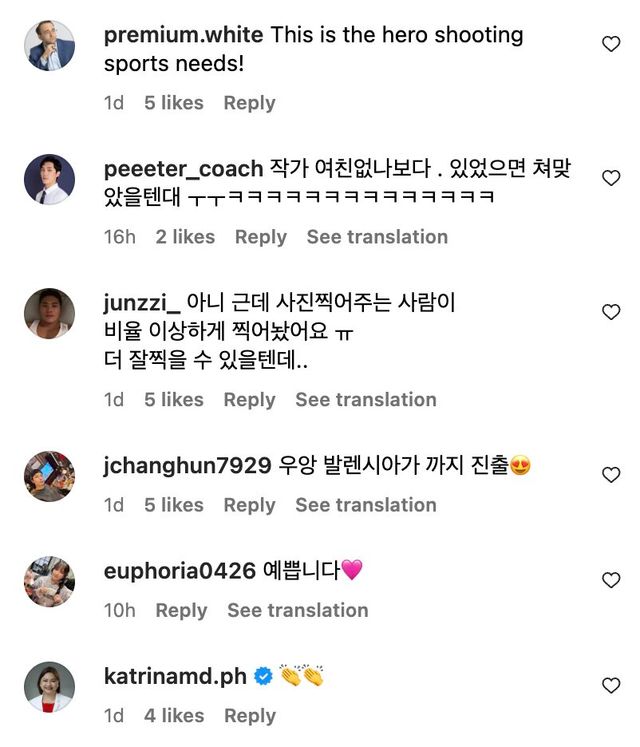The image size is (640, 747).
Task: See translation of peeeter_coach's comment
Action: (377, 237)
